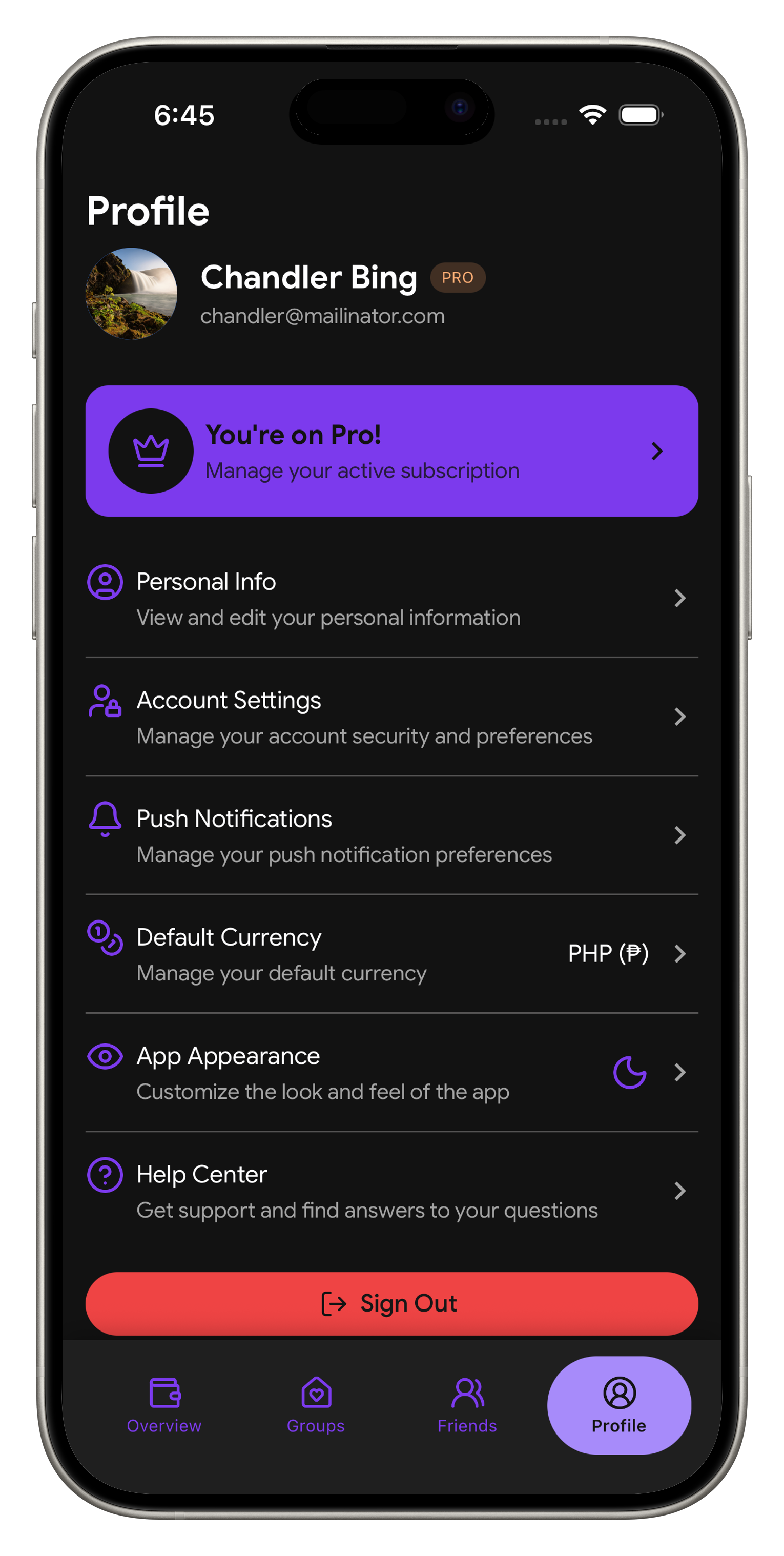Change the Default Currency
Image resolution: width=784 pixels, height=1556 pixels.
391,953
